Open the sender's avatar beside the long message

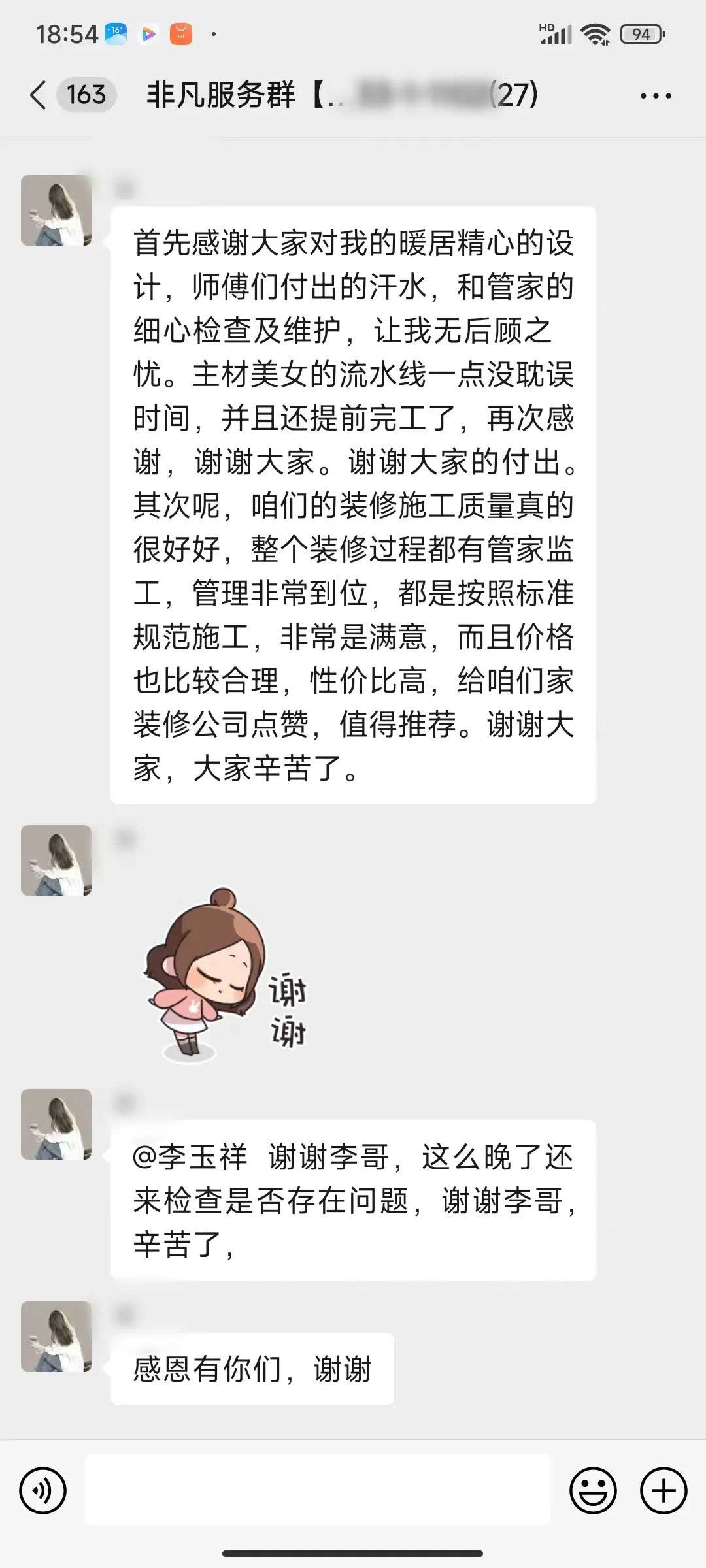tap(56, 210)
